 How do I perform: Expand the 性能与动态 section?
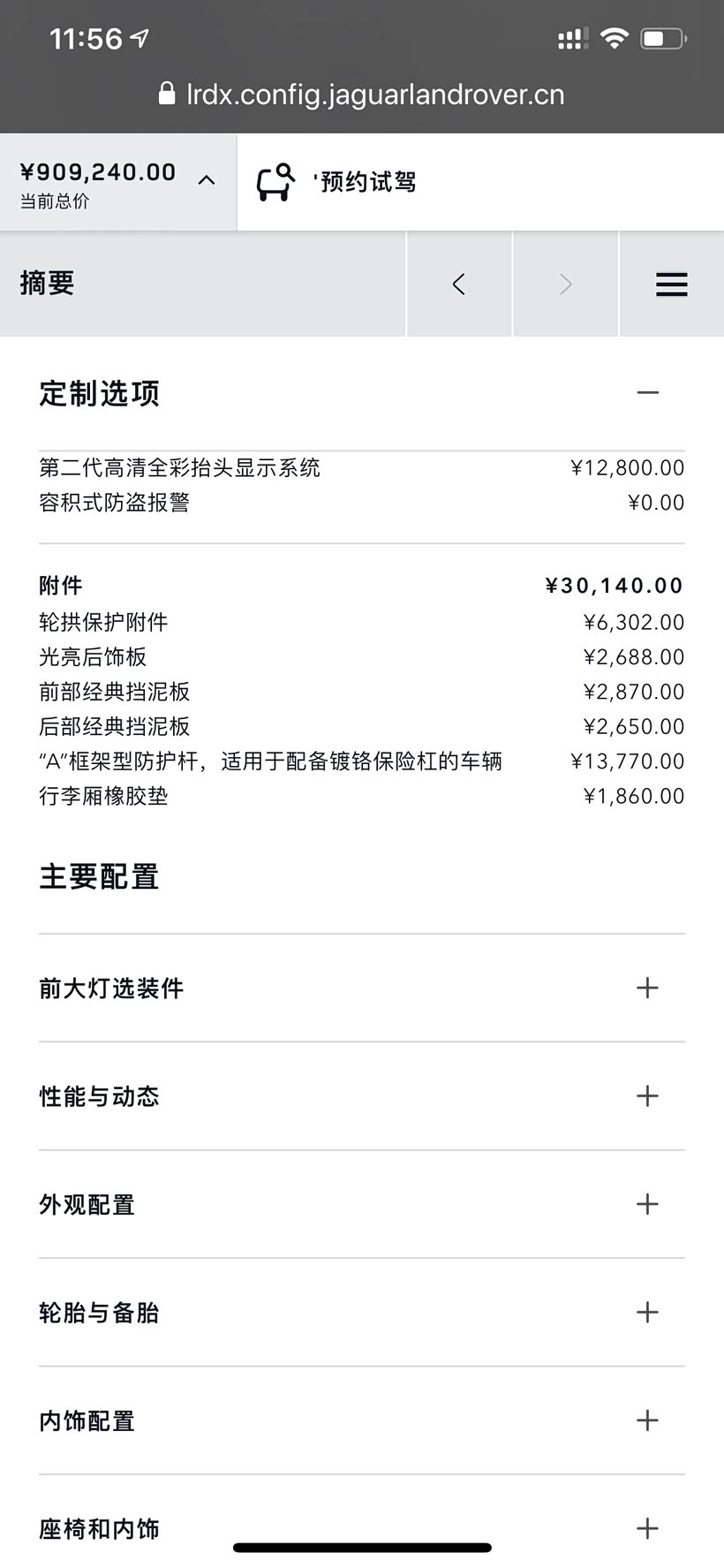coord(647,1096)
